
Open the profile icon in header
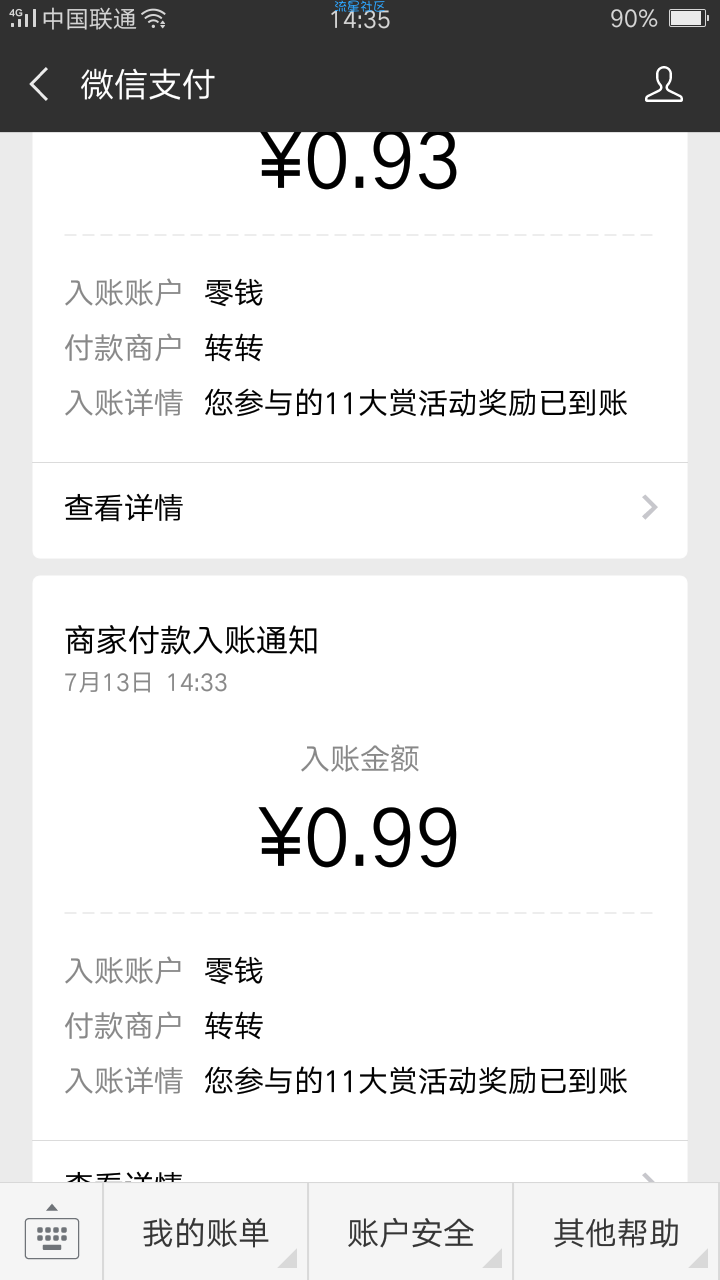663,85
